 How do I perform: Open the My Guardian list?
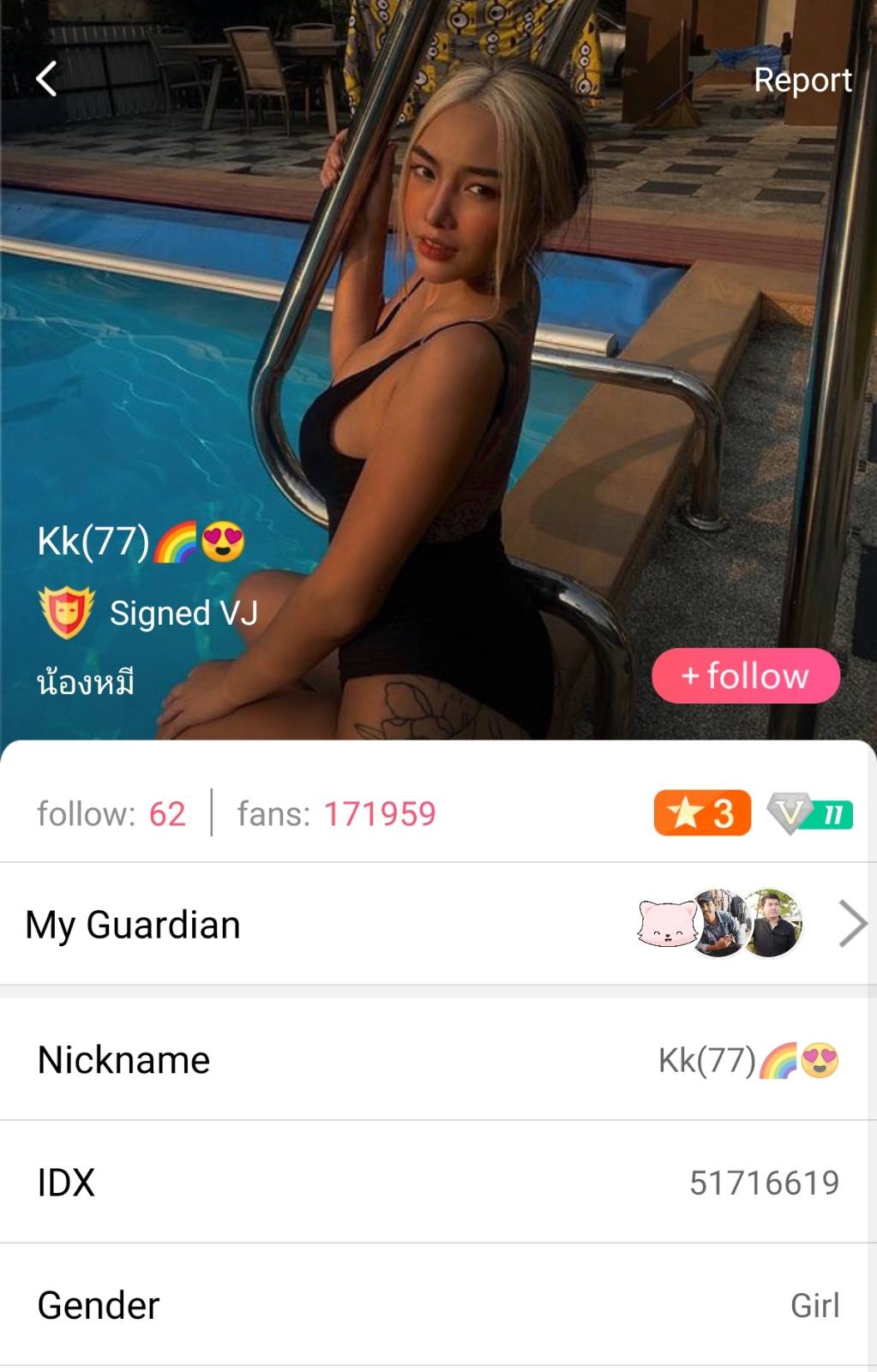[x=437, y=924]
